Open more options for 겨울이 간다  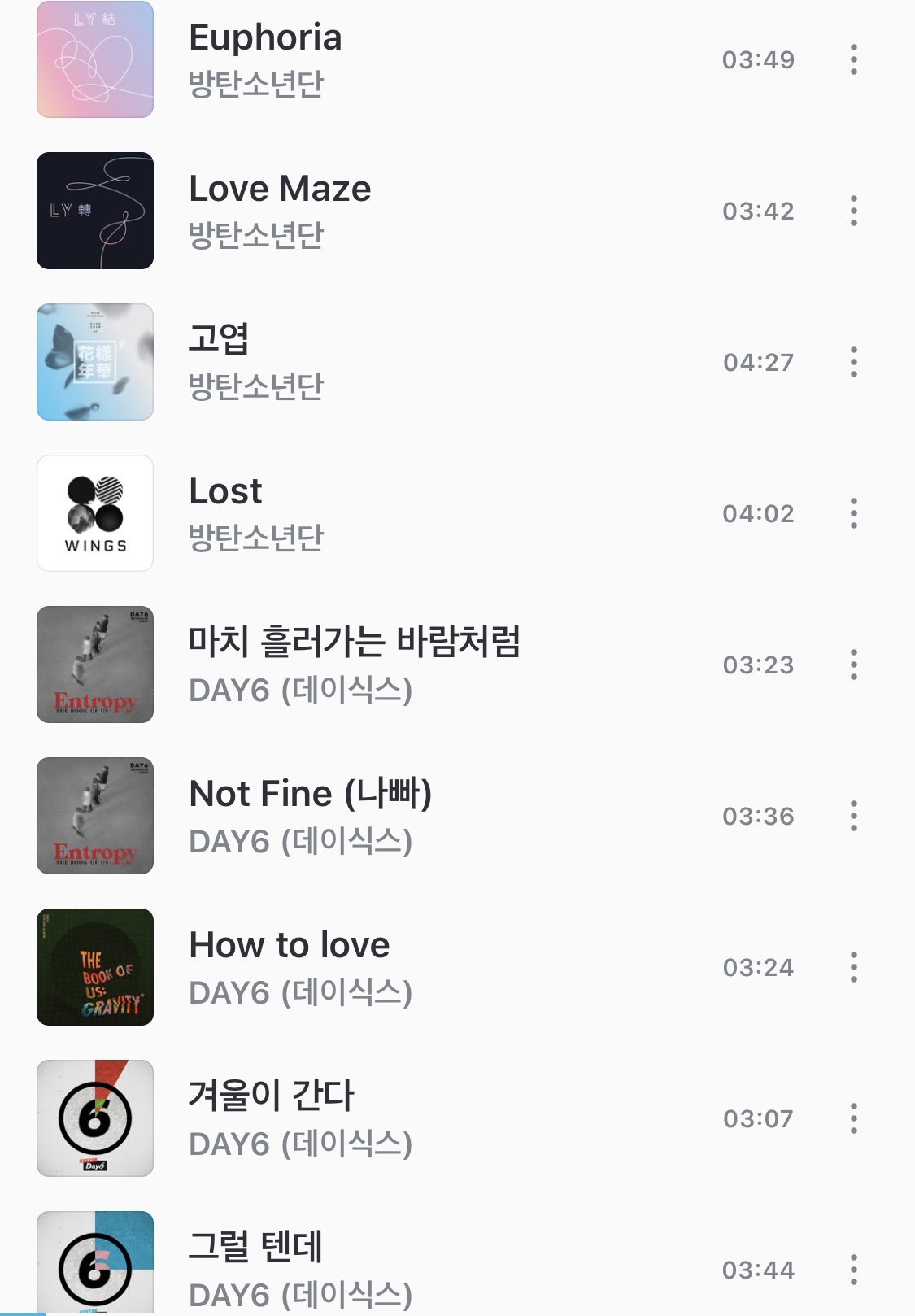(853, 1118)
